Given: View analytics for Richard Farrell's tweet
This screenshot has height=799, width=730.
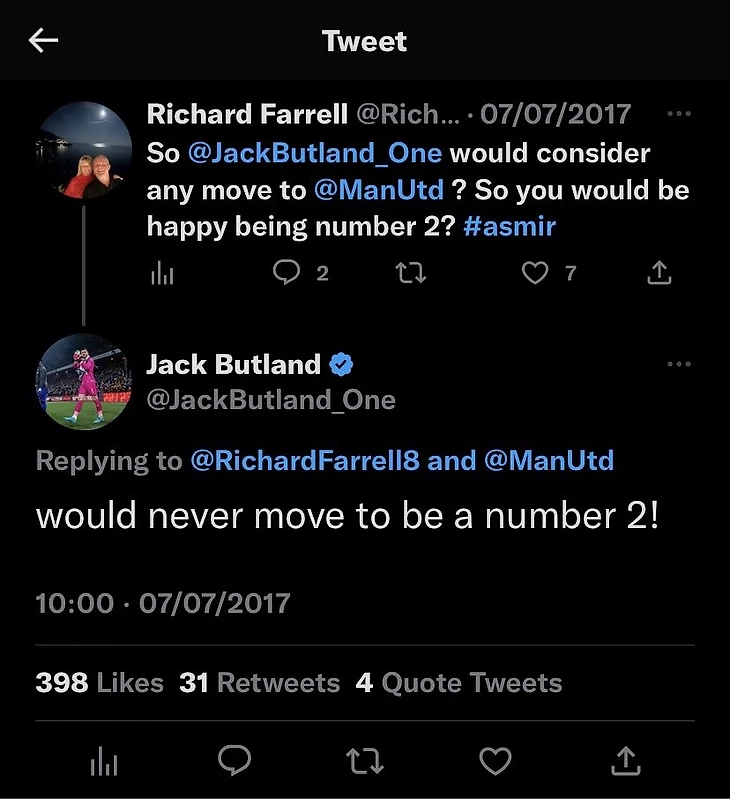Looking at the screenshot, I should (162, 273).
